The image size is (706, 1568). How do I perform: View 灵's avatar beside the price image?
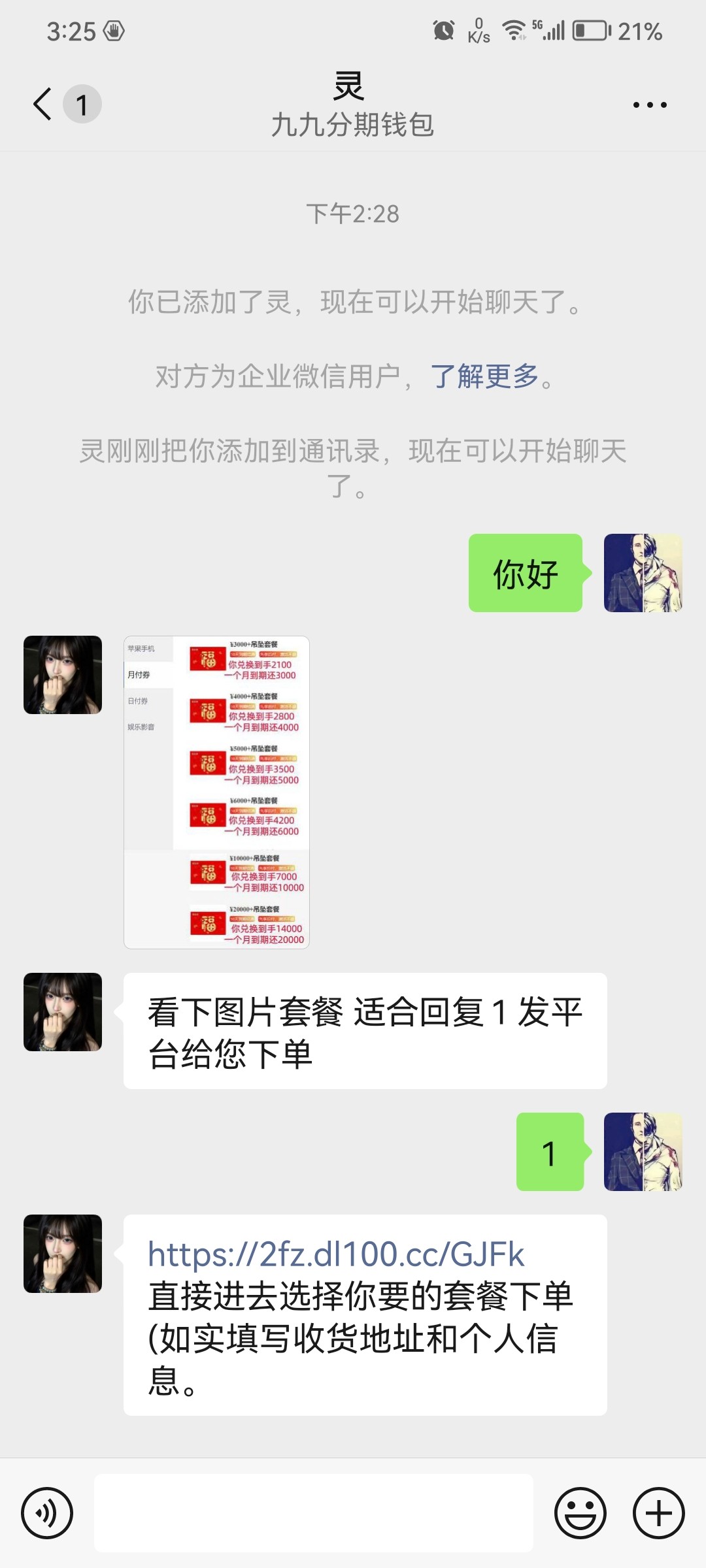(63, 675)
